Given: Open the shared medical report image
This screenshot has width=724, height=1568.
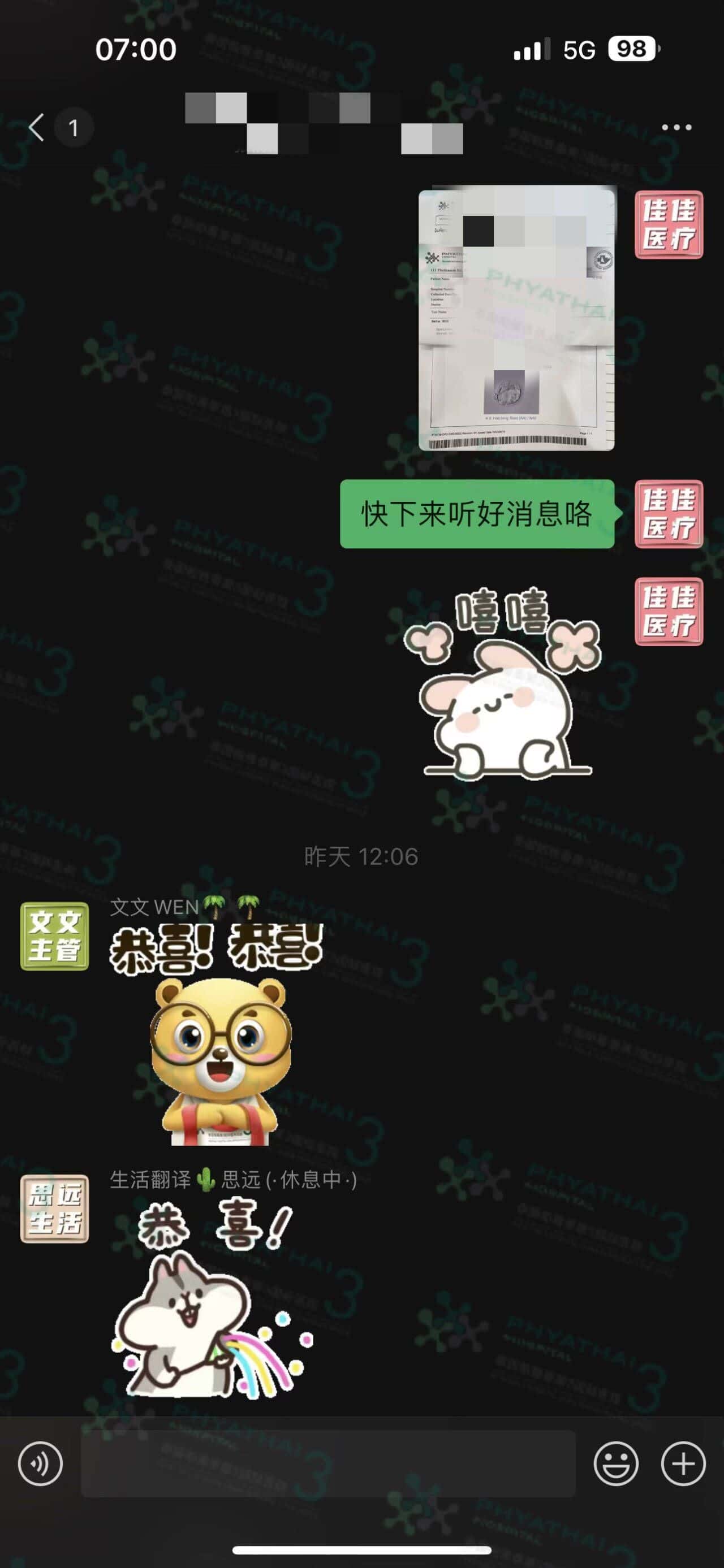Looking at the screenshot, I should coord(516,318).
